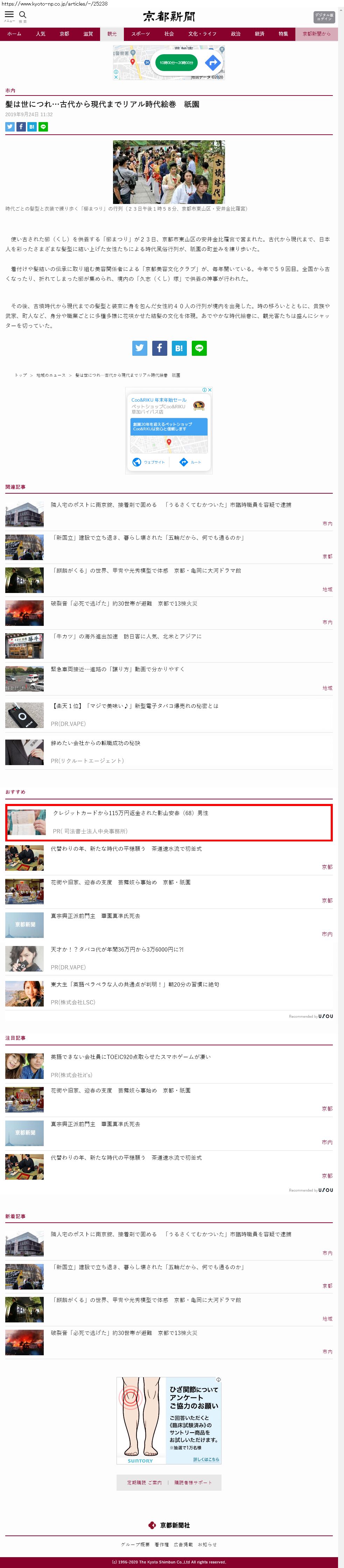Close the Coo&RIKU ad

[x=210, y=390]
